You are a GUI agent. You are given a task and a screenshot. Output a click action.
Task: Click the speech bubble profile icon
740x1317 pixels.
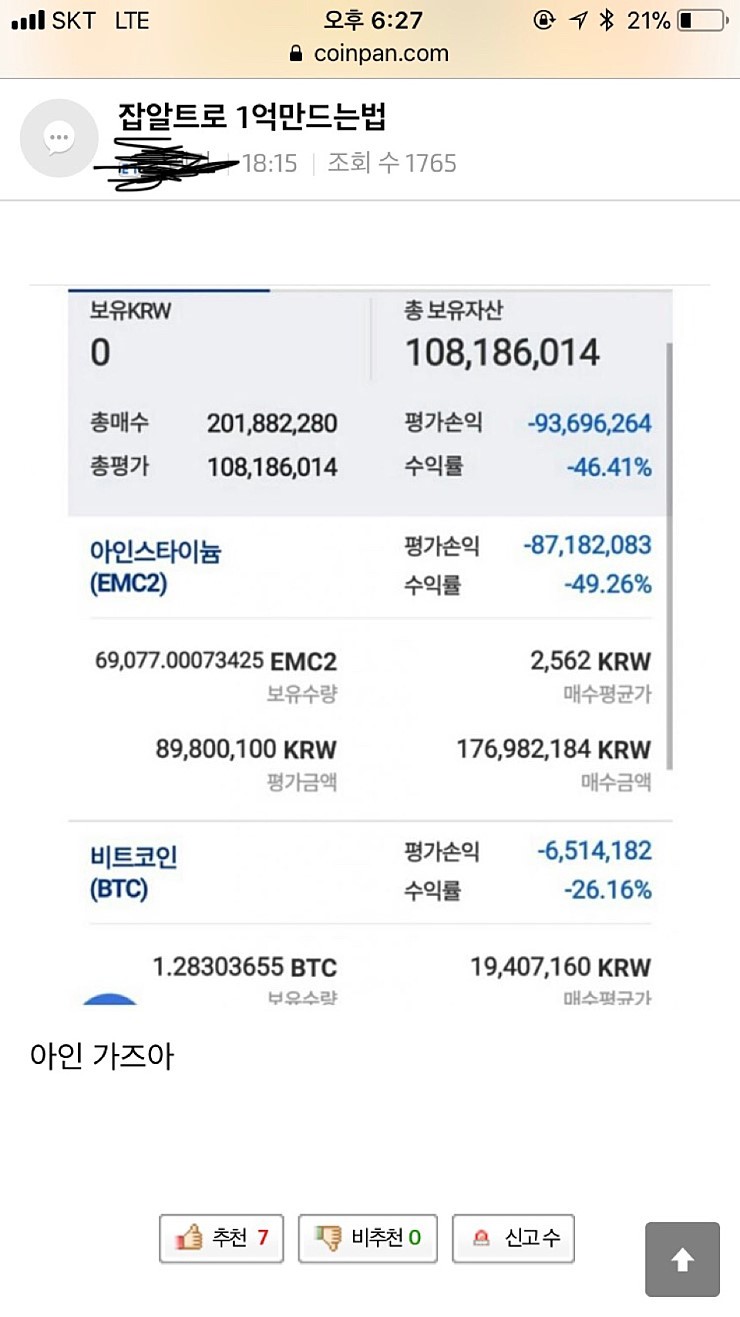pyautogui.click(x=60, y=138)
